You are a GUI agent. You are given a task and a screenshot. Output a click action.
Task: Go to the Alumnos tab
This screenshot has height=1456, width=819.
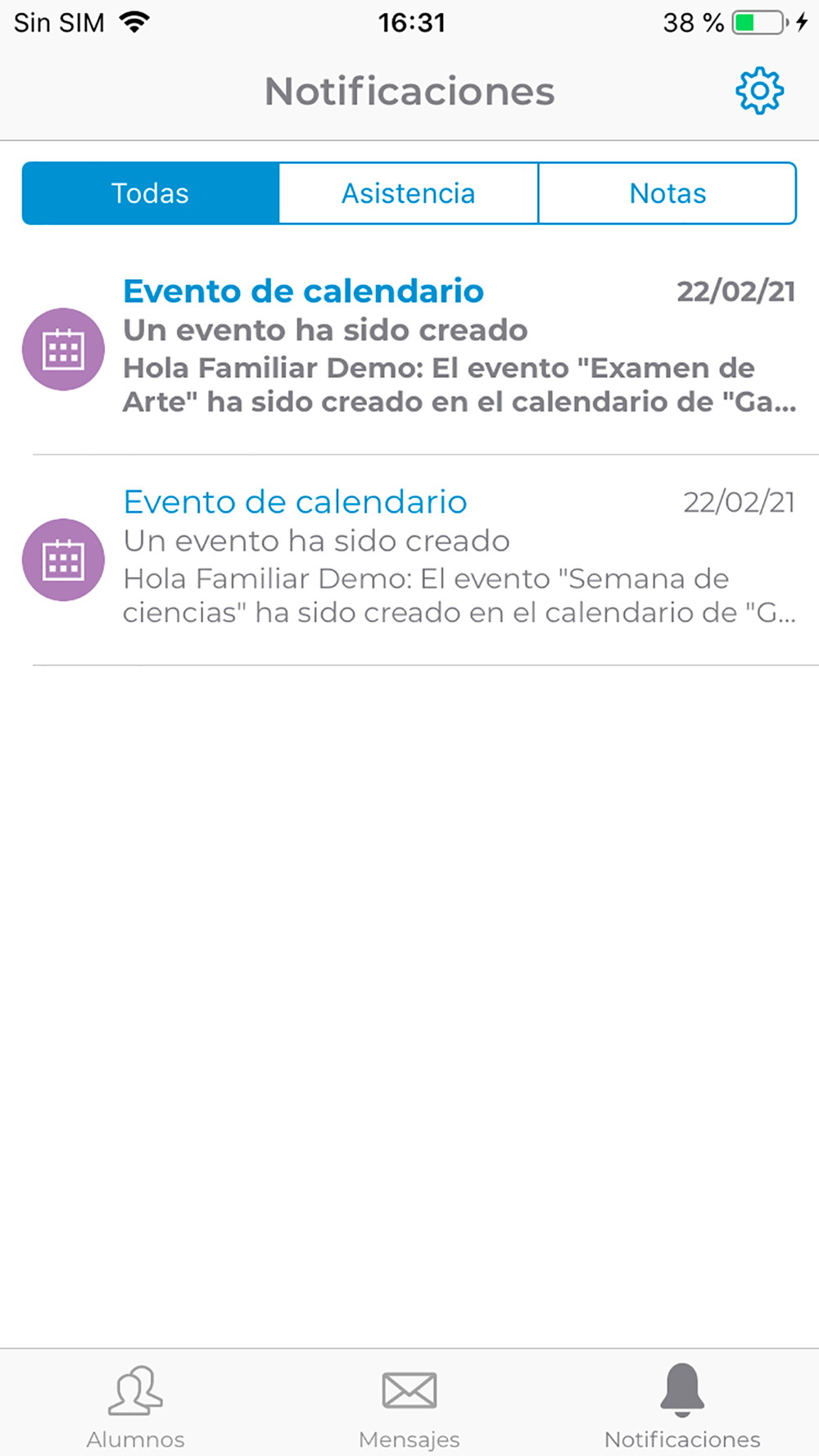[x=136, y=1405]
